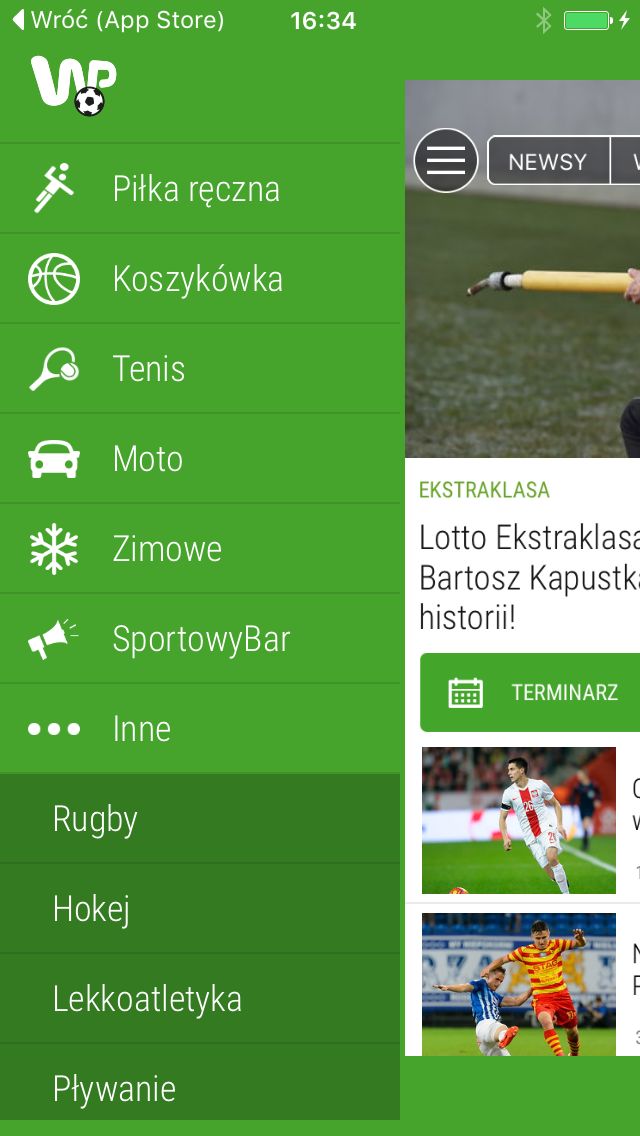Tap the WP logo in the drawer
This screenshot has height=1136, width=640.
(73, 85)
